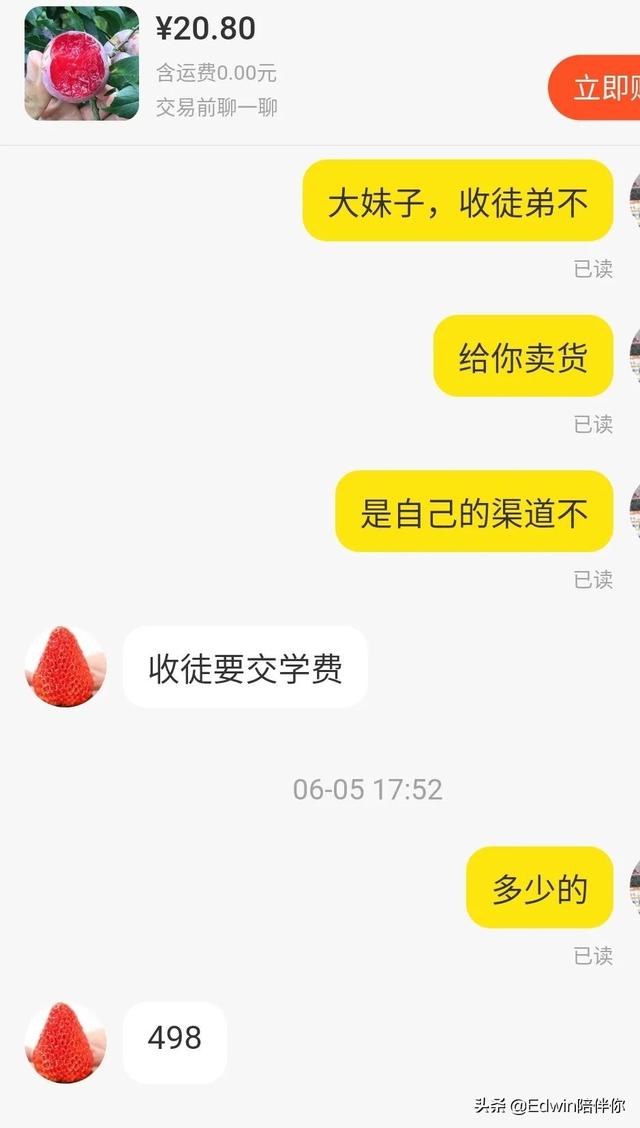Open seller's strawberry avatar beside 收徒要交学费
The height and width of the screenshot is (1128, 640).
click(65, 667)
